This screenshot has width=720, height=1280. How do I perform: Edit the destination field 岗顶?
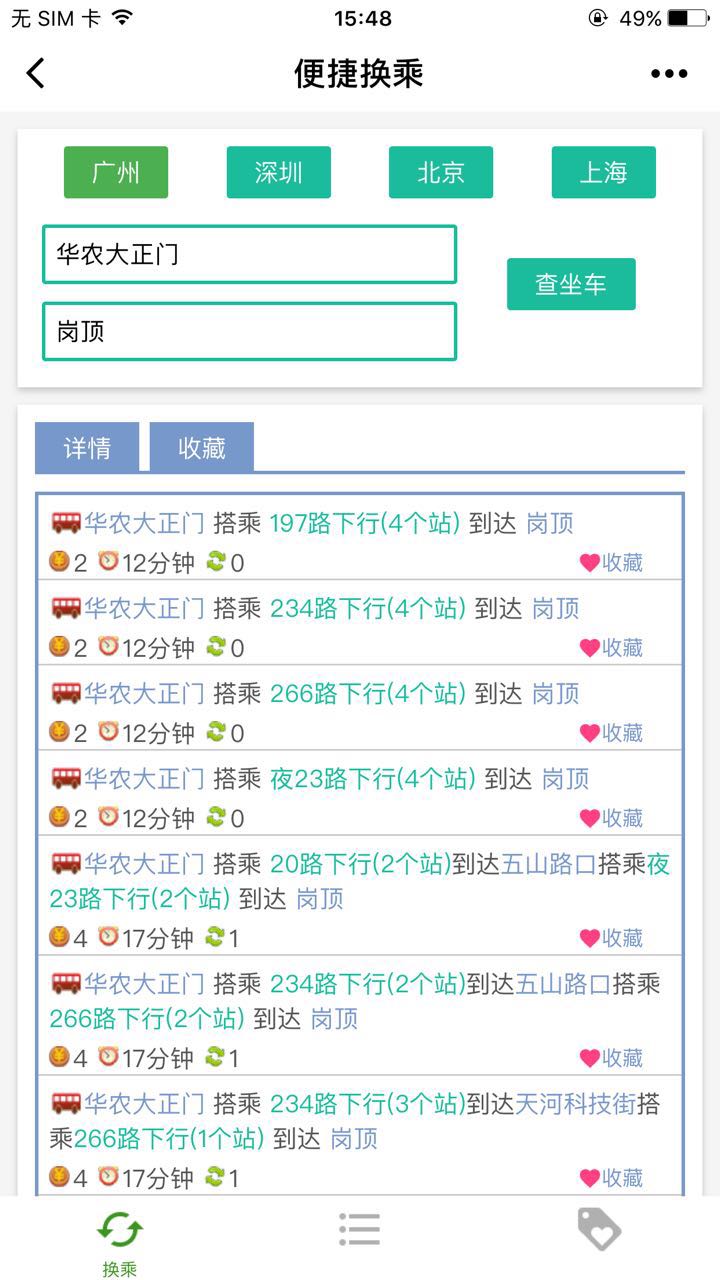pyautogui.click(x=249, y=331)
